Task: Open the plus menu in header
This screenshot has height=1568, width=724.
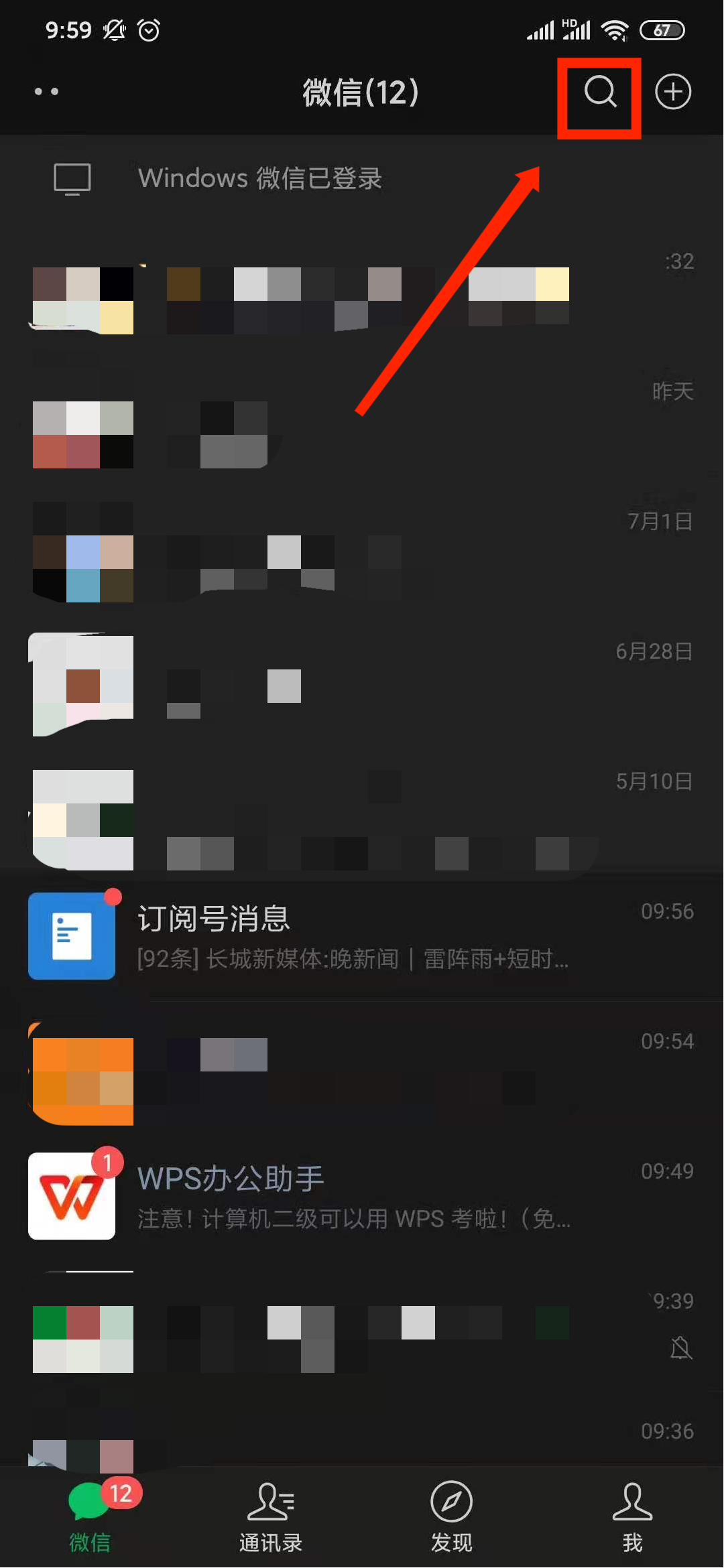Action: point(672,92)
